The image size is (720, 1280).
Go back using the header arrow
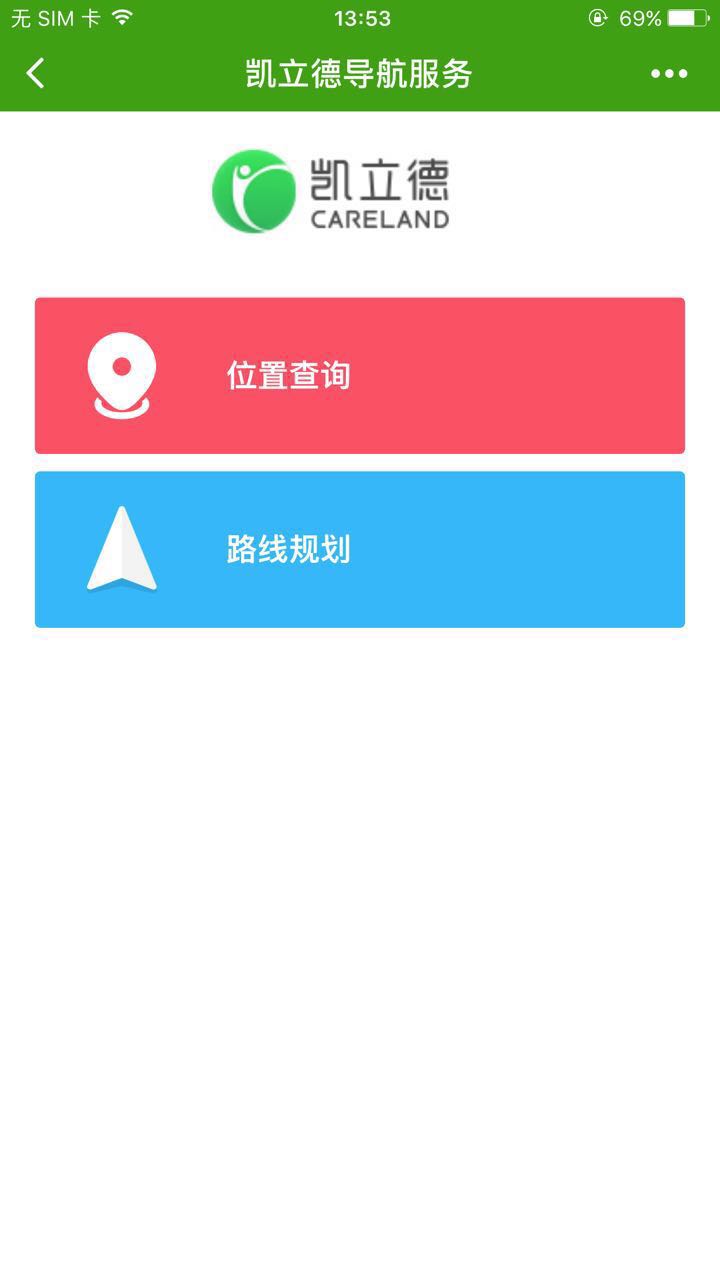tap(36, 73)
